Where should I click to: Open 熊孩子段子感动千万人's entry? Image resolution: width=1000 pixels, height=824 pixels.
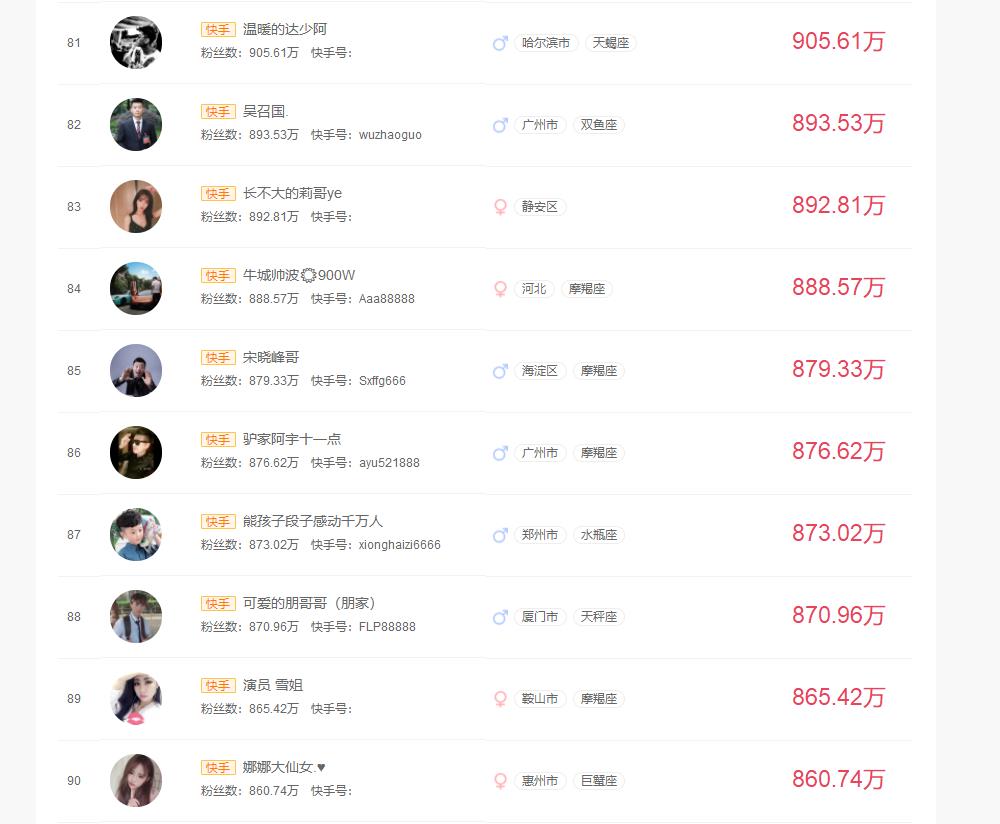point(313,521)
